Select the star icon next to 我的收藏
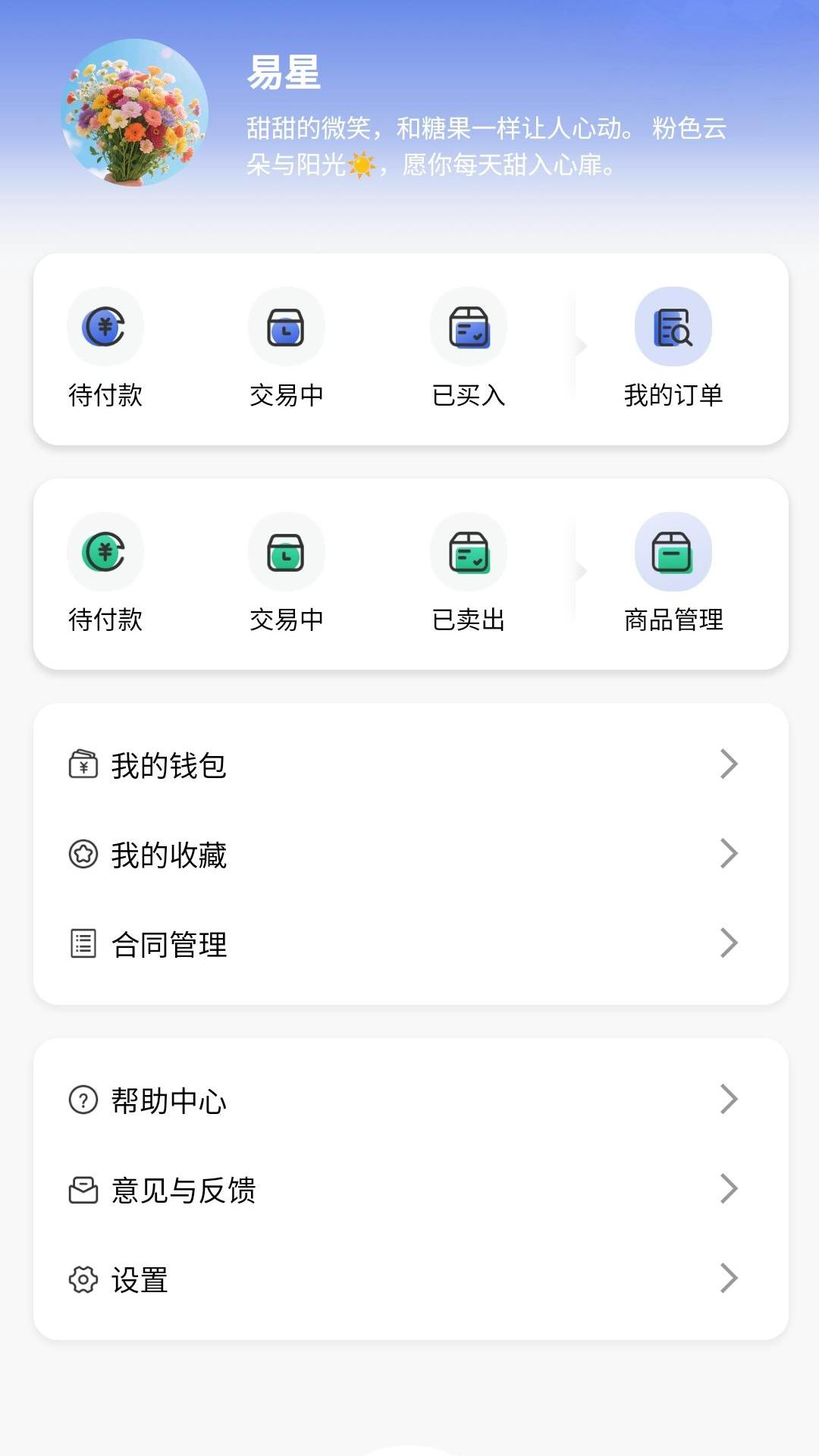The image size is (819, 1456). click(x=83, y=855)
